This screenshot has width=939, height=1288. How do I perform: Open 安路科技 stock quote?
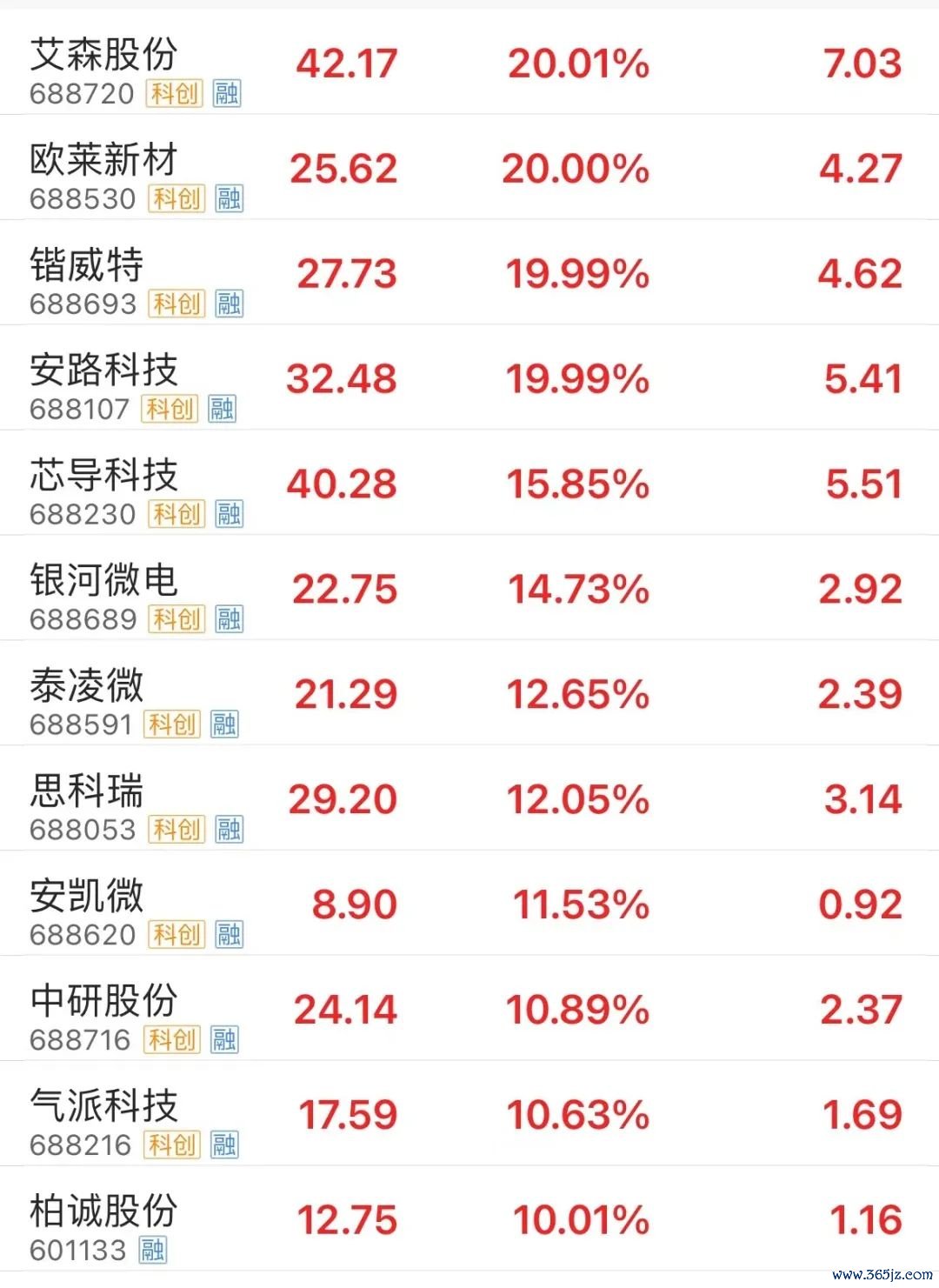[104, 371]
